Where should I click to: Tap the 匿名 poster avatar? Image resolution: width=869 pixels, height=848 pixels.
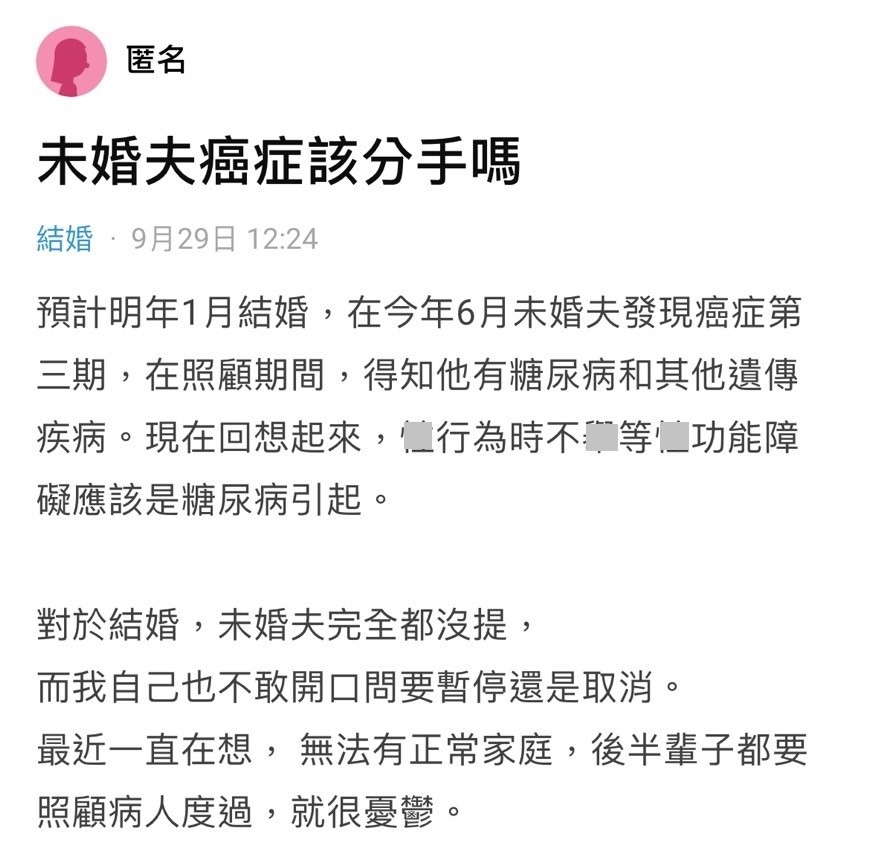[x=71, y=62]
